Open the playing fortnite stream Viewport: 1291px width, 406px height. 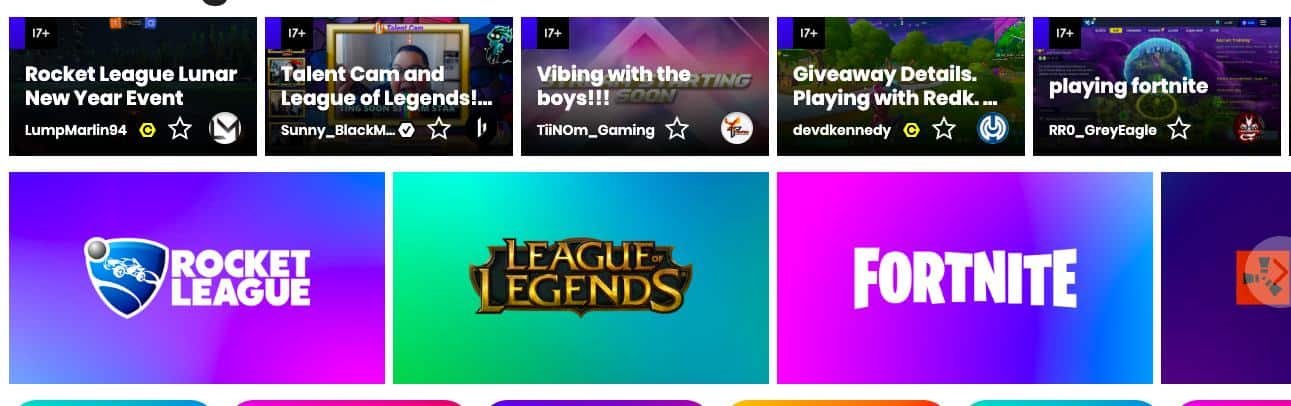[1128, 86]
